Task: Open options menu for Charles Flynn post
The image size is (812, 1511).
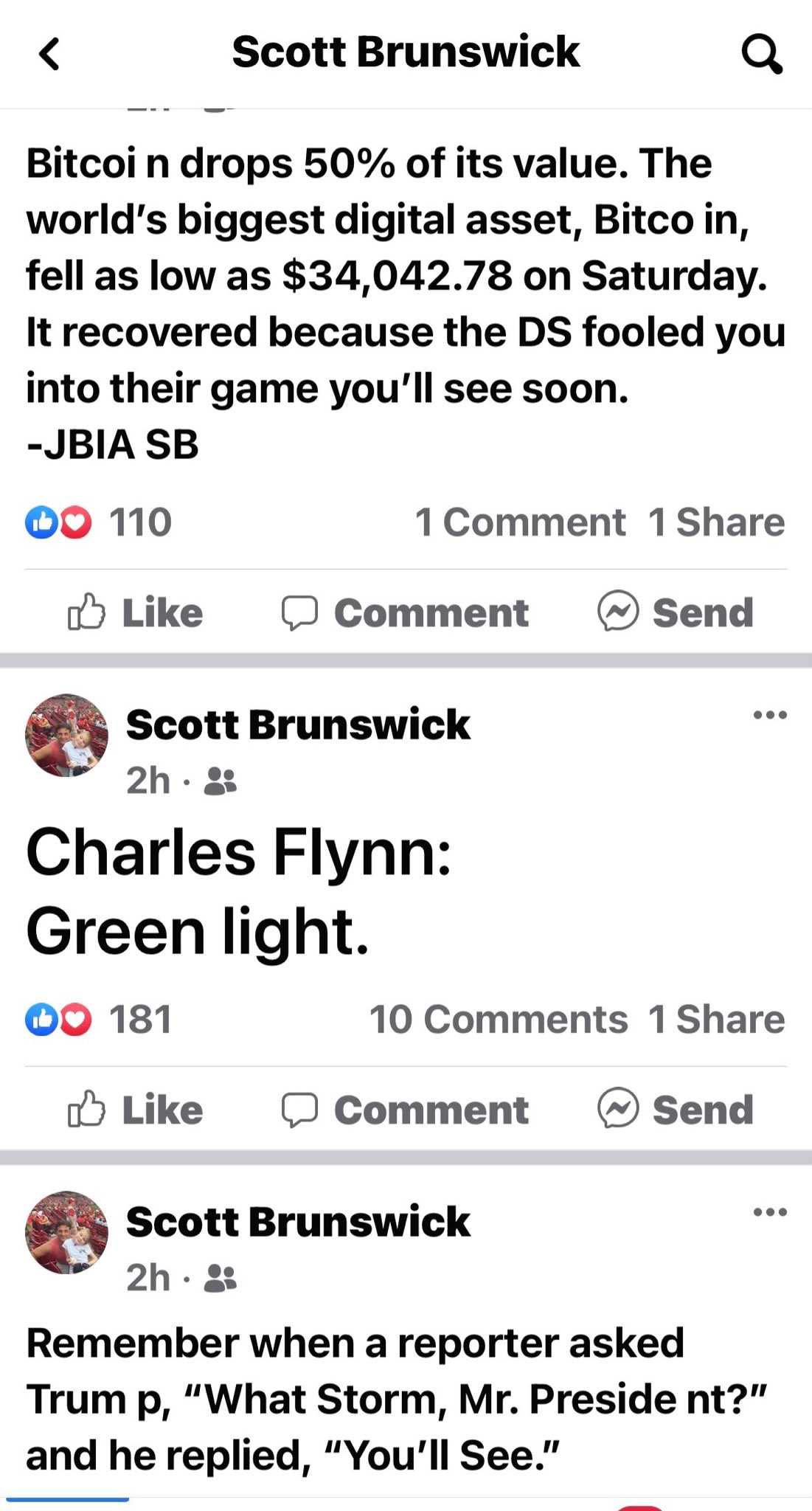Action: (x=770, y=715)
